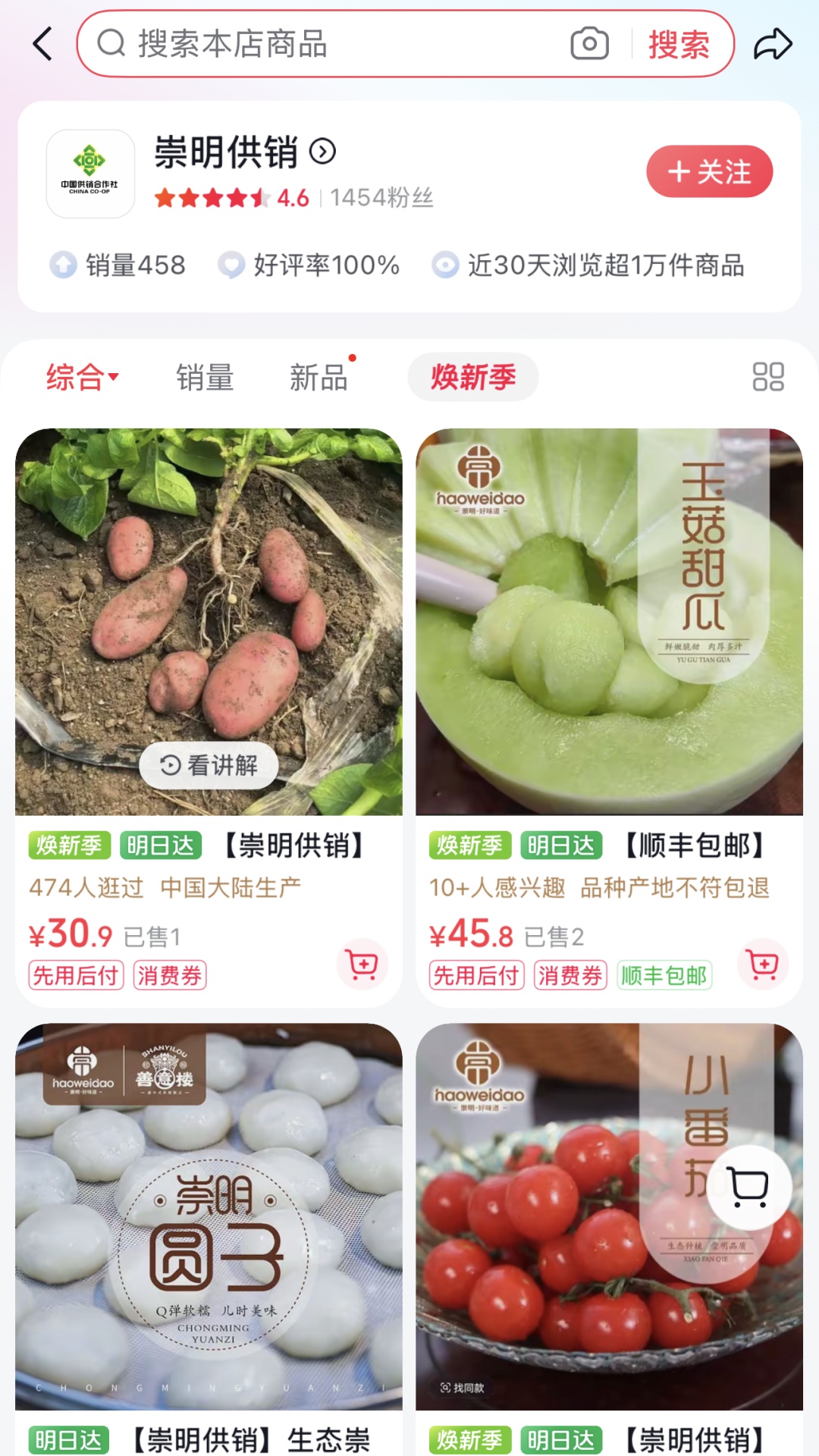
Task: Switch to the 新品 tab
Action: (x=318, y=377)
